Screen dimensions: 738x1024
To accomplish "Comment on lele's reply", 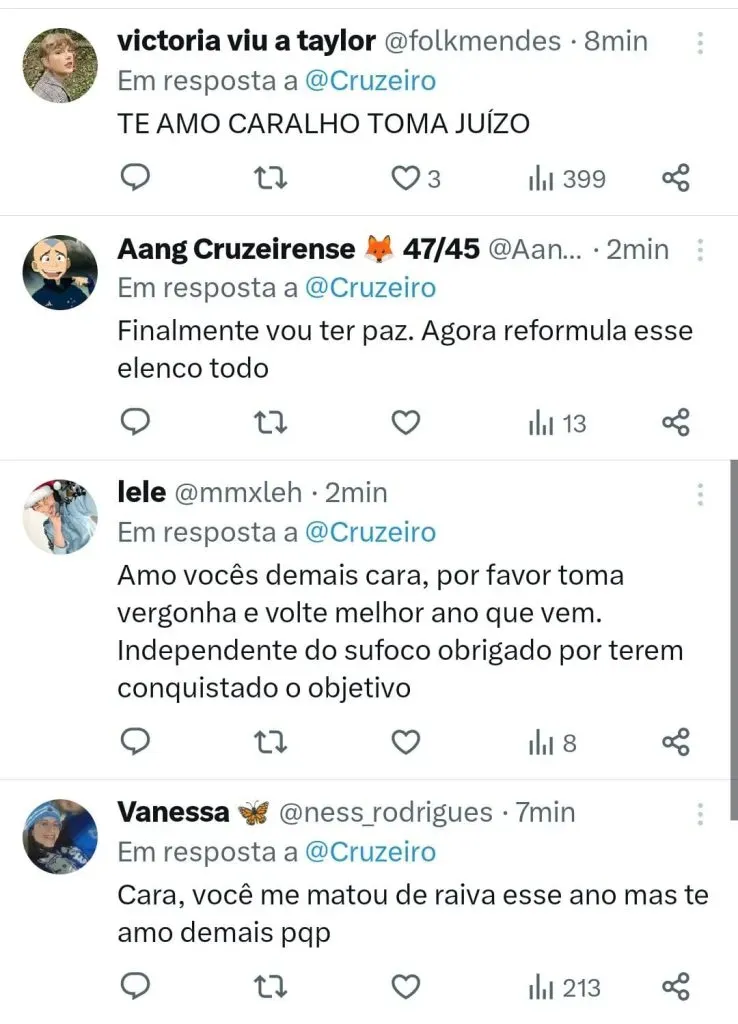I will [134, 743].
